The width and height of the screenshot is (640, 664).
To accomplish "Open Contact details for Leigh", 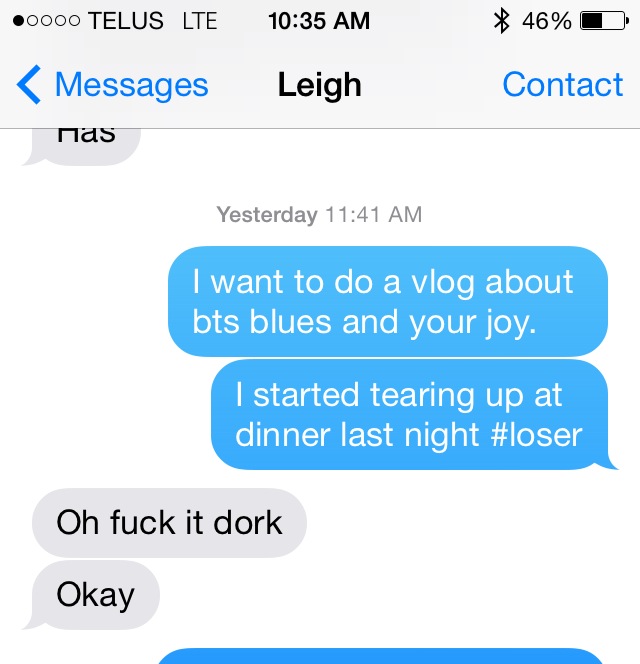I will pos(562,85).
